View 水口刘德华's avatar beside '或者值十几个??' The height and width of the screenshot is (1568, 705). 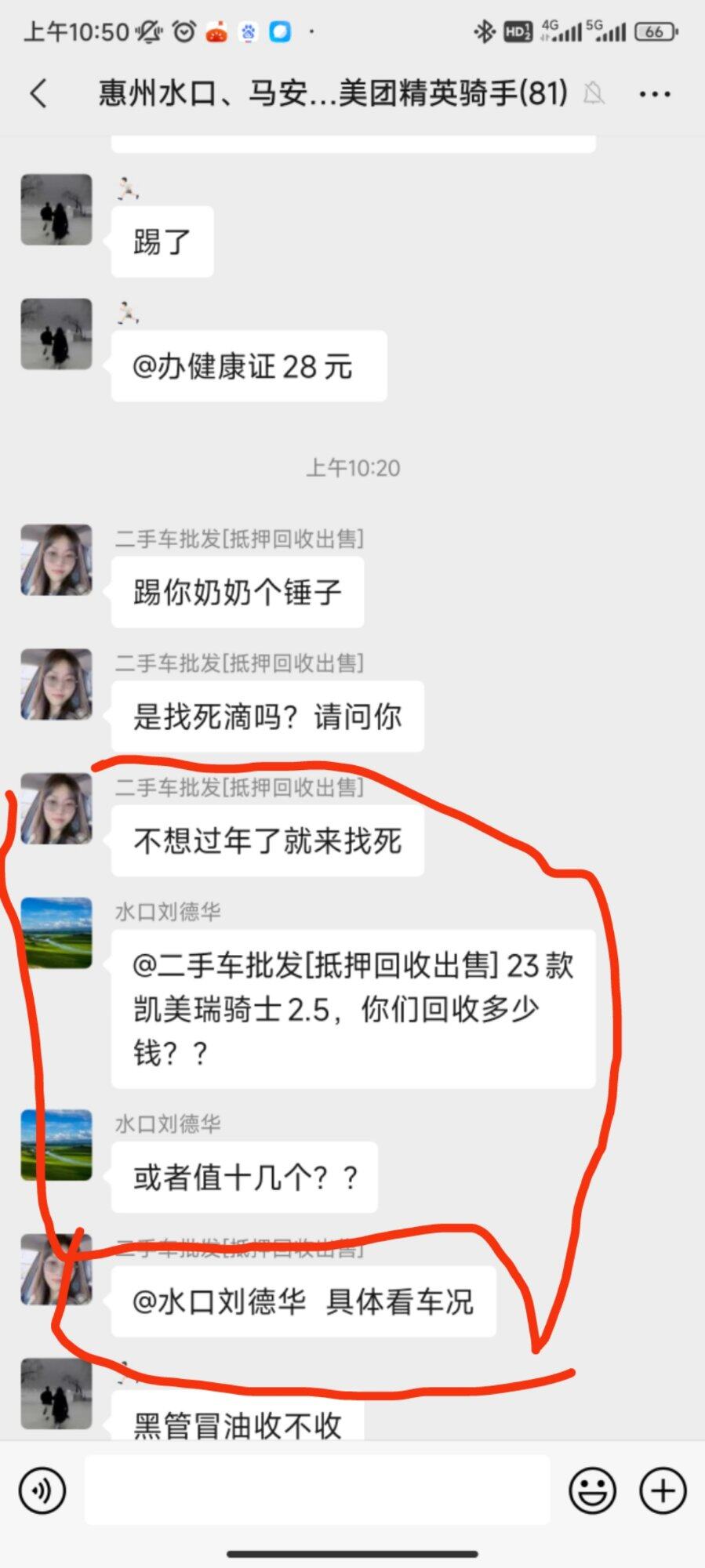coord(56,1145)
